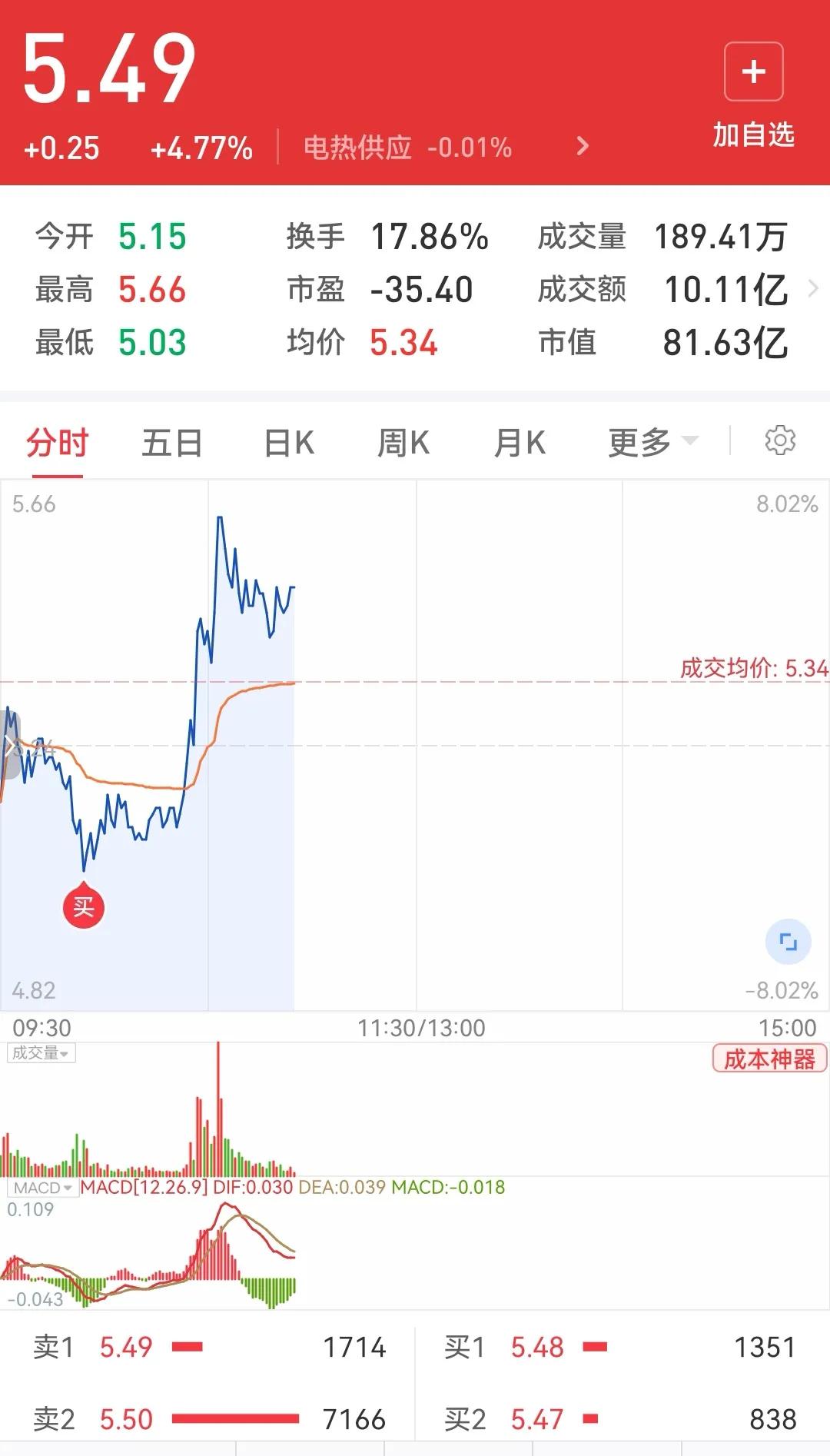Open chart settings gear icon
The width and height of the screenshot is (830, 1456).
tap(780, 441)
